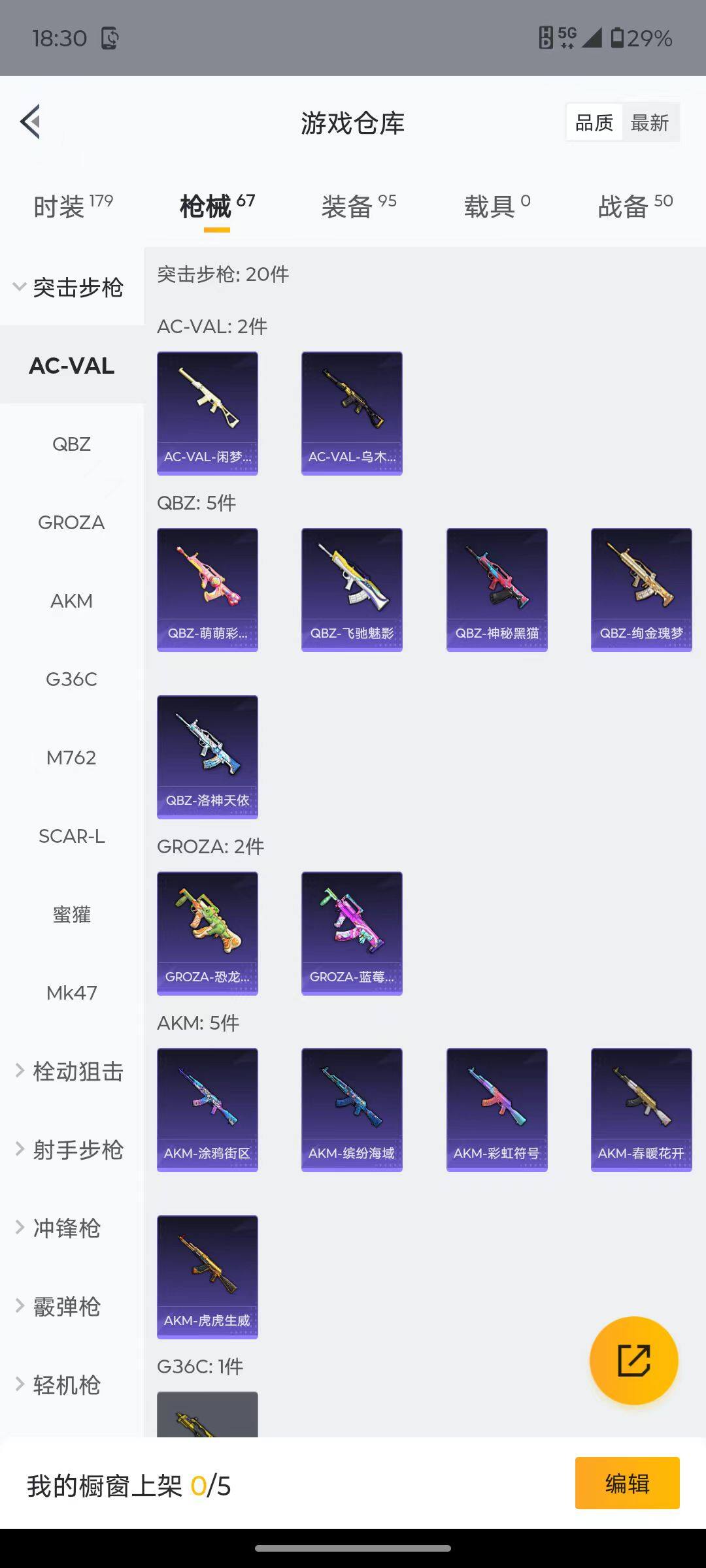Viewport: 706px width, 1568px height.
Task: Open the QBZ-神秘黑猫 skin
Action: point(497,589)
